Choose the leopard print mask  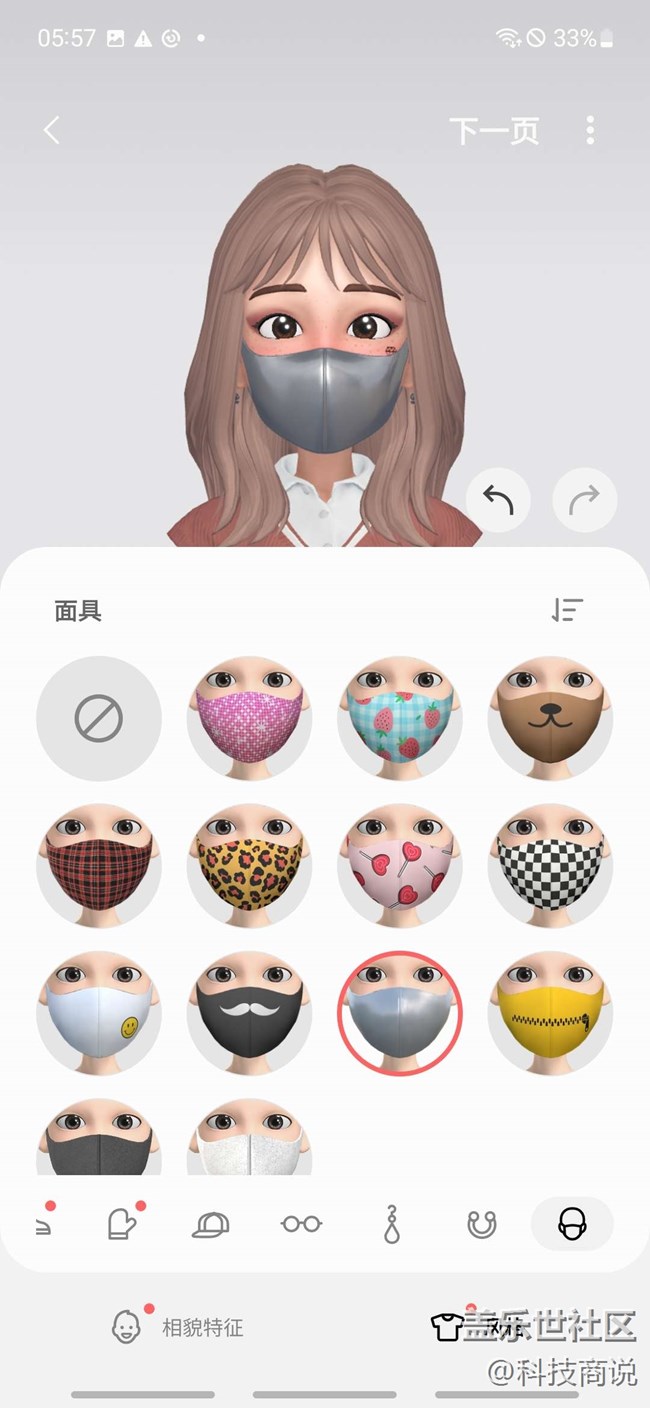250,866
